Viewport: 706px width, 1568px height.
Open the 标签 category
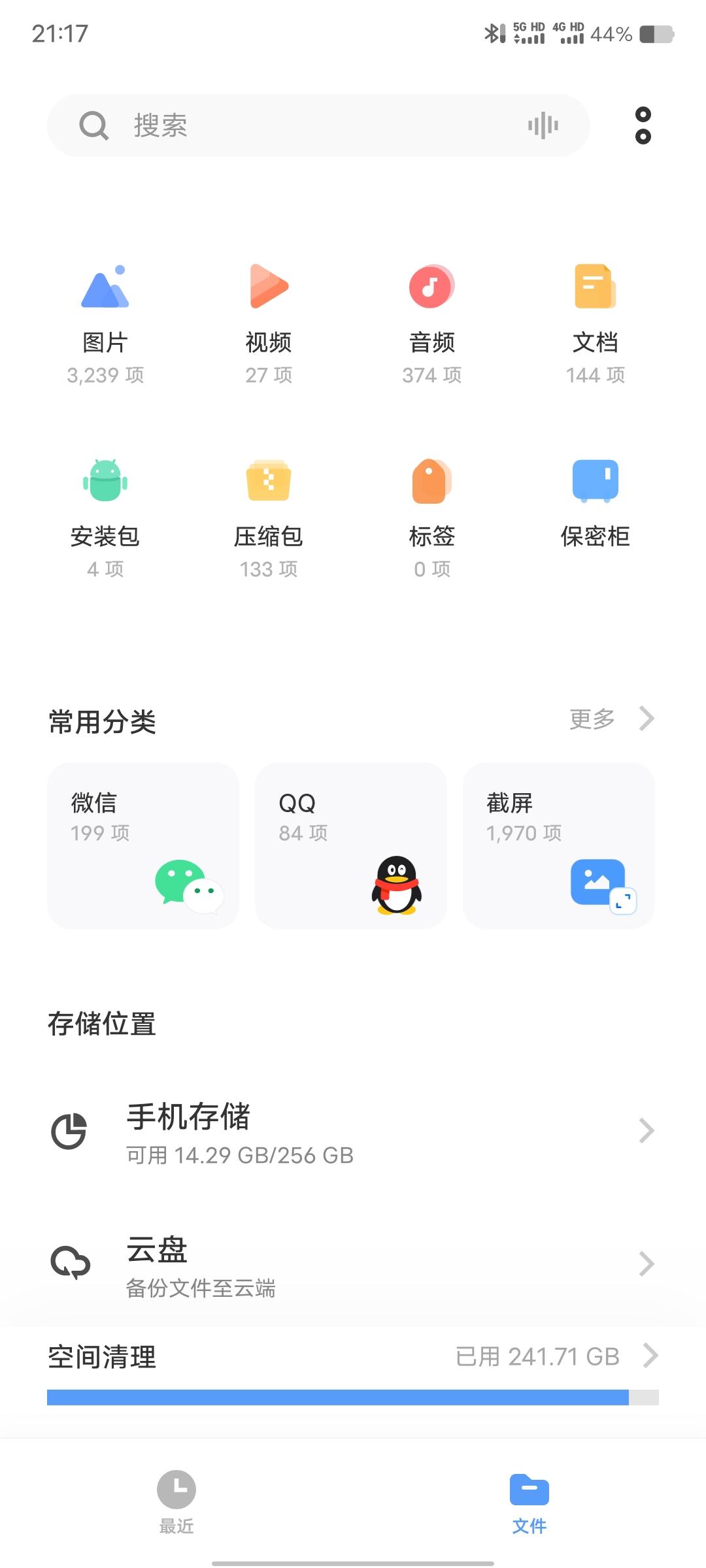pos(432,517)
